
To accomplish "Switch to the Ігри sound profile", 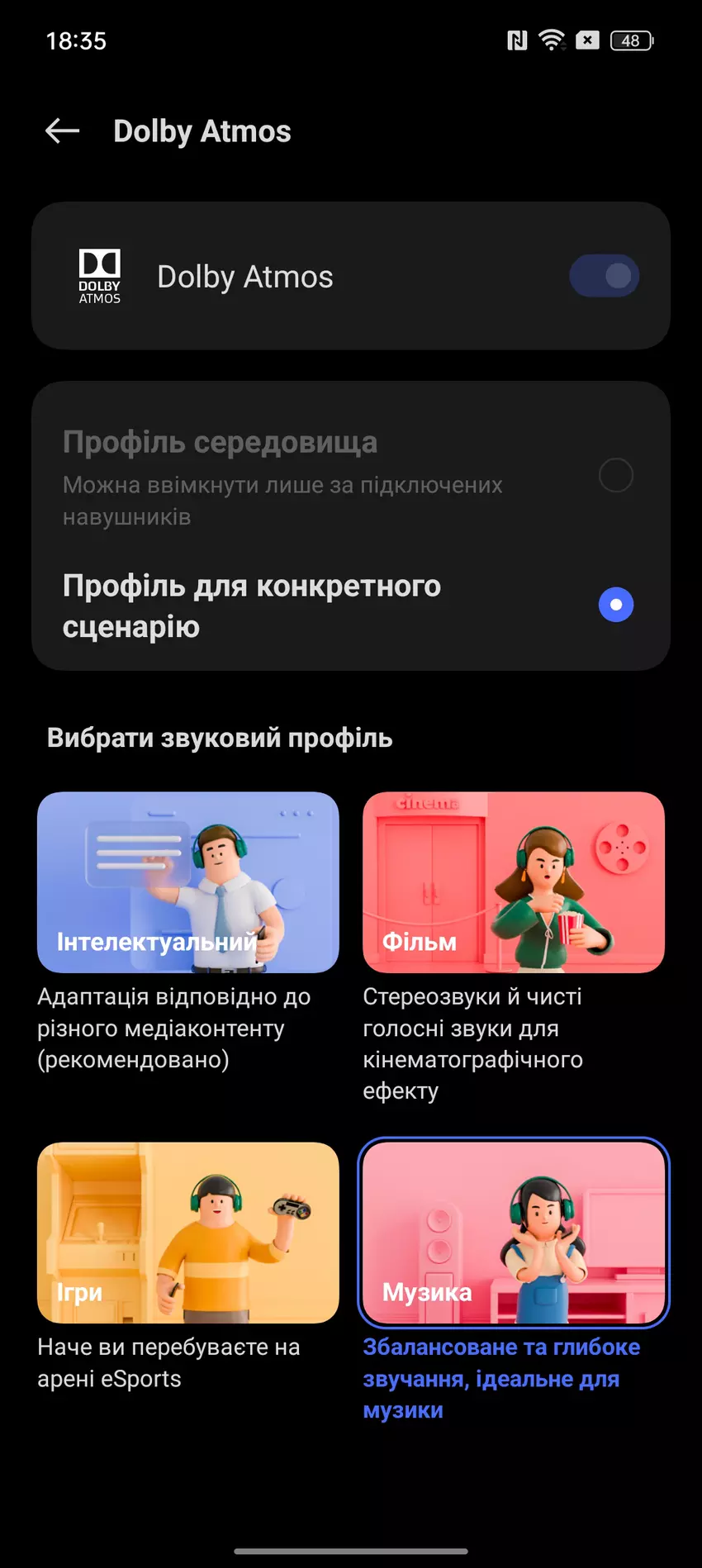I will (188, 1233).
